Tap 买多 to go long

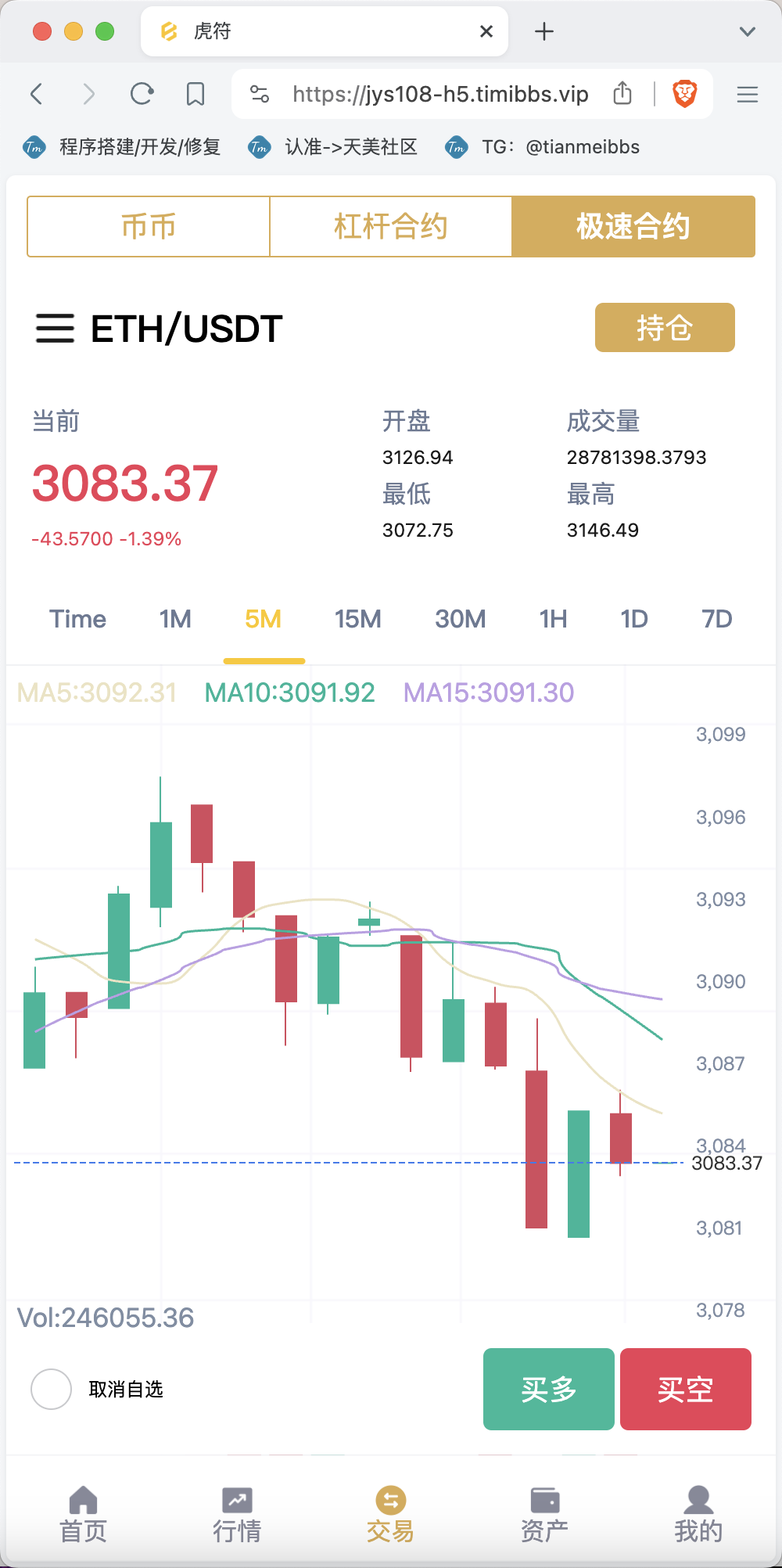pyautogui.click(x=549, y=1389)
